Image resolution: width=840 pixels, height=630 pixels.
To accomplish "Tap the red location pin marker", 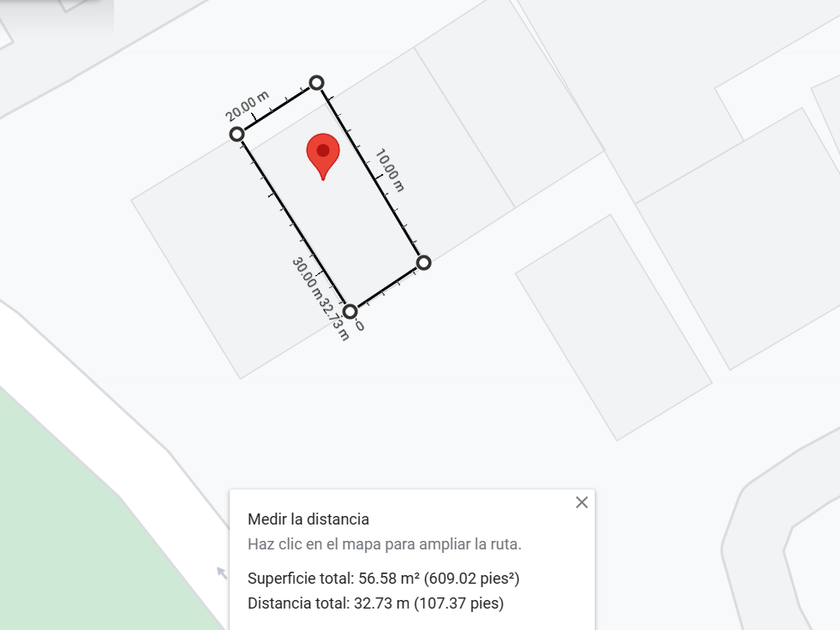I will tap(322, 154).
